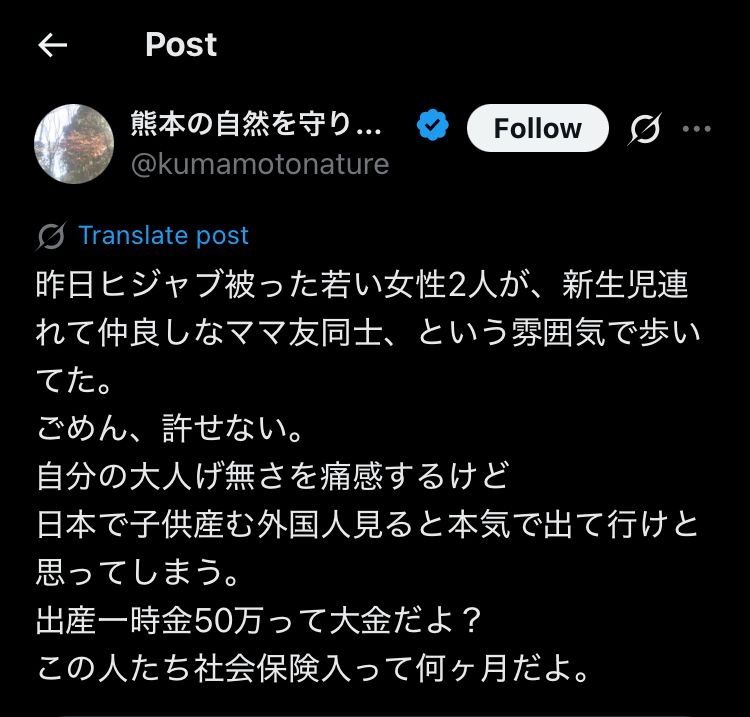Screen dimensions: 750x717
Task: Open the Grok icon beside Follow
Action: coord(645,128)
